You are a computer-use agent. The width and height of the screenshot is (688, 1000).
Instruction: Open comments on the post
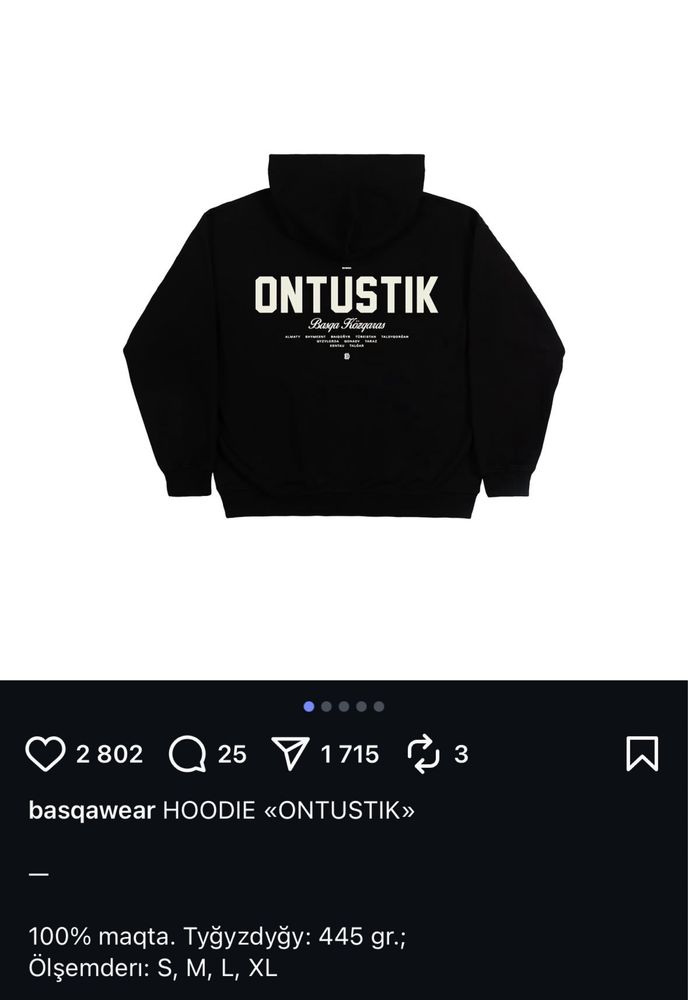point(187,754)
